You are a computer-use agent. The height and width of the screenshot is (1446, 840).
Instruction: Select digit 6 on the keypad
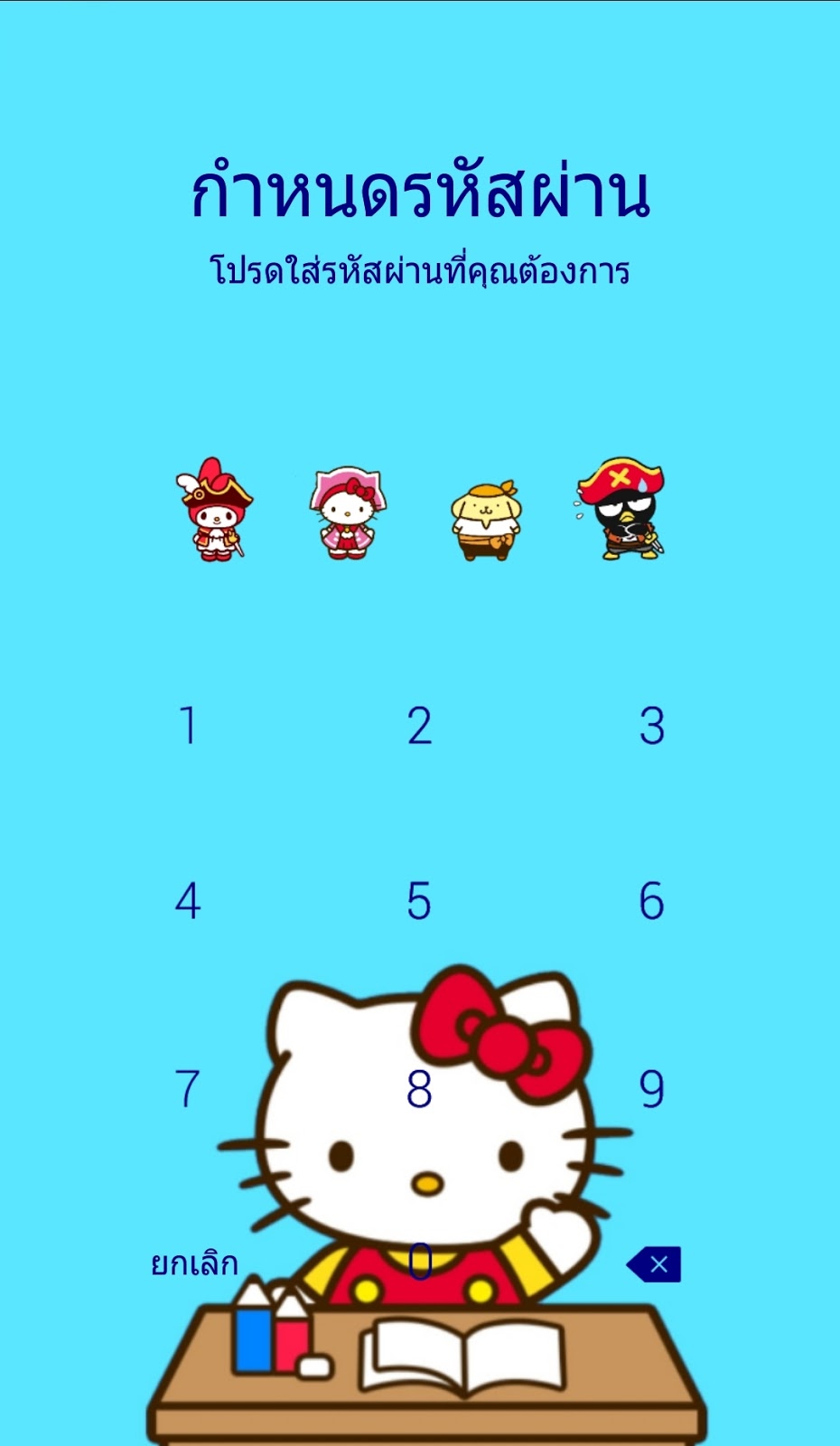pos(651,901)
